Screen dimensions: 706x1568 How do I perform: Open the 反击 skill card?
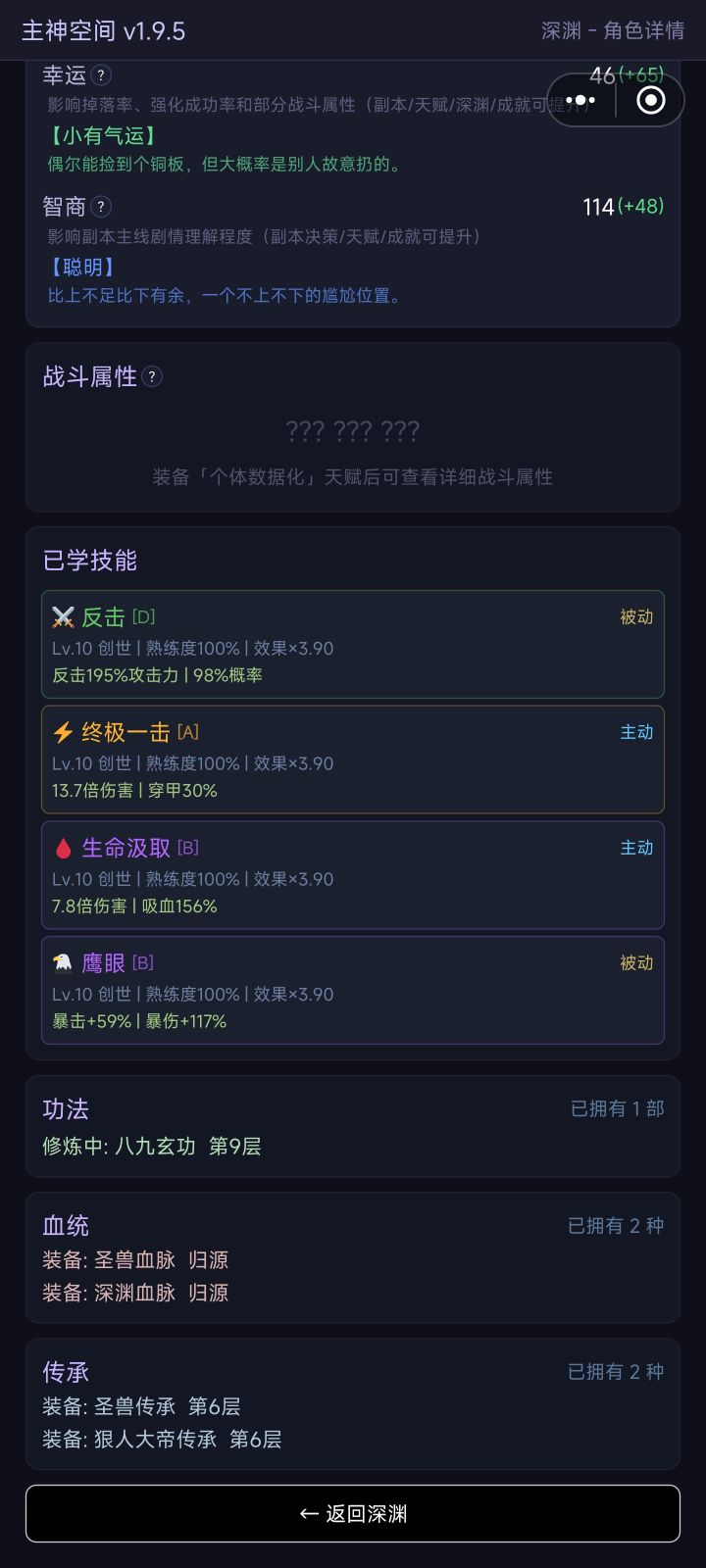click(x=353, y=645)
